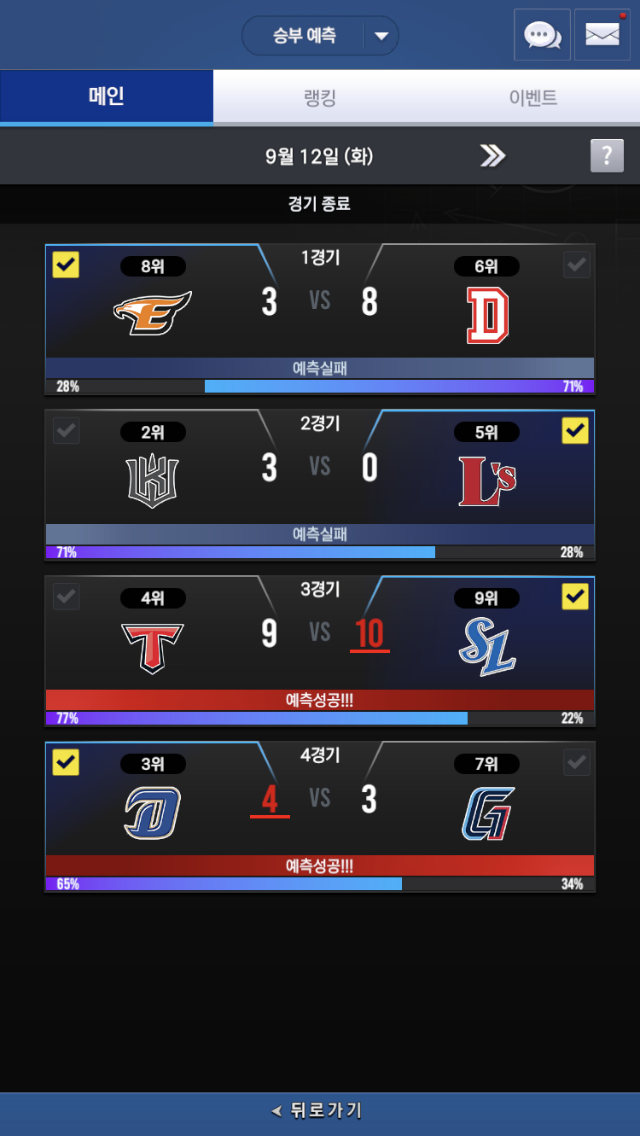Go to the next date with double arrows

(x=492, y=156)
